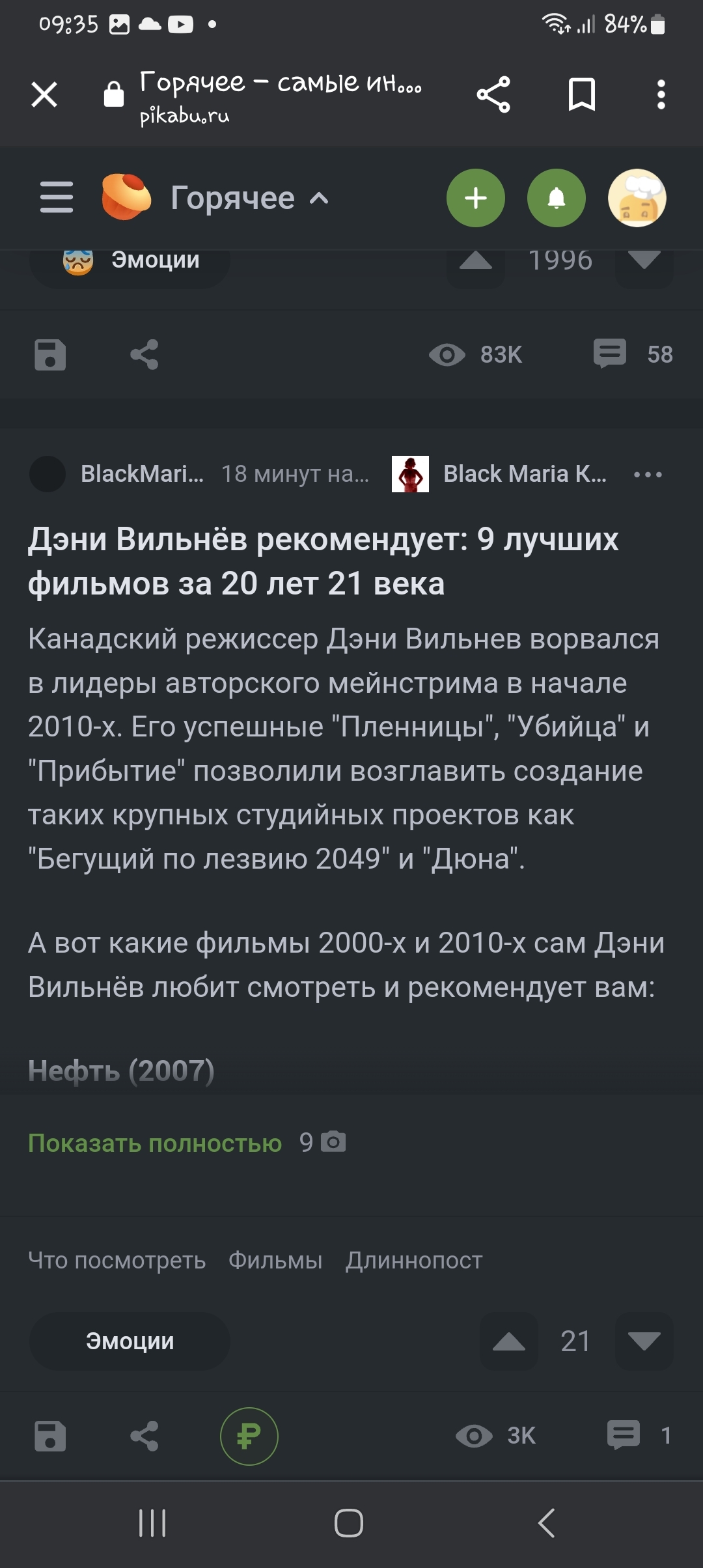Open the Pikabu hamburger menu
Image resolution: width=703 pixels, height=1568 pixels.
coord(57,197)
